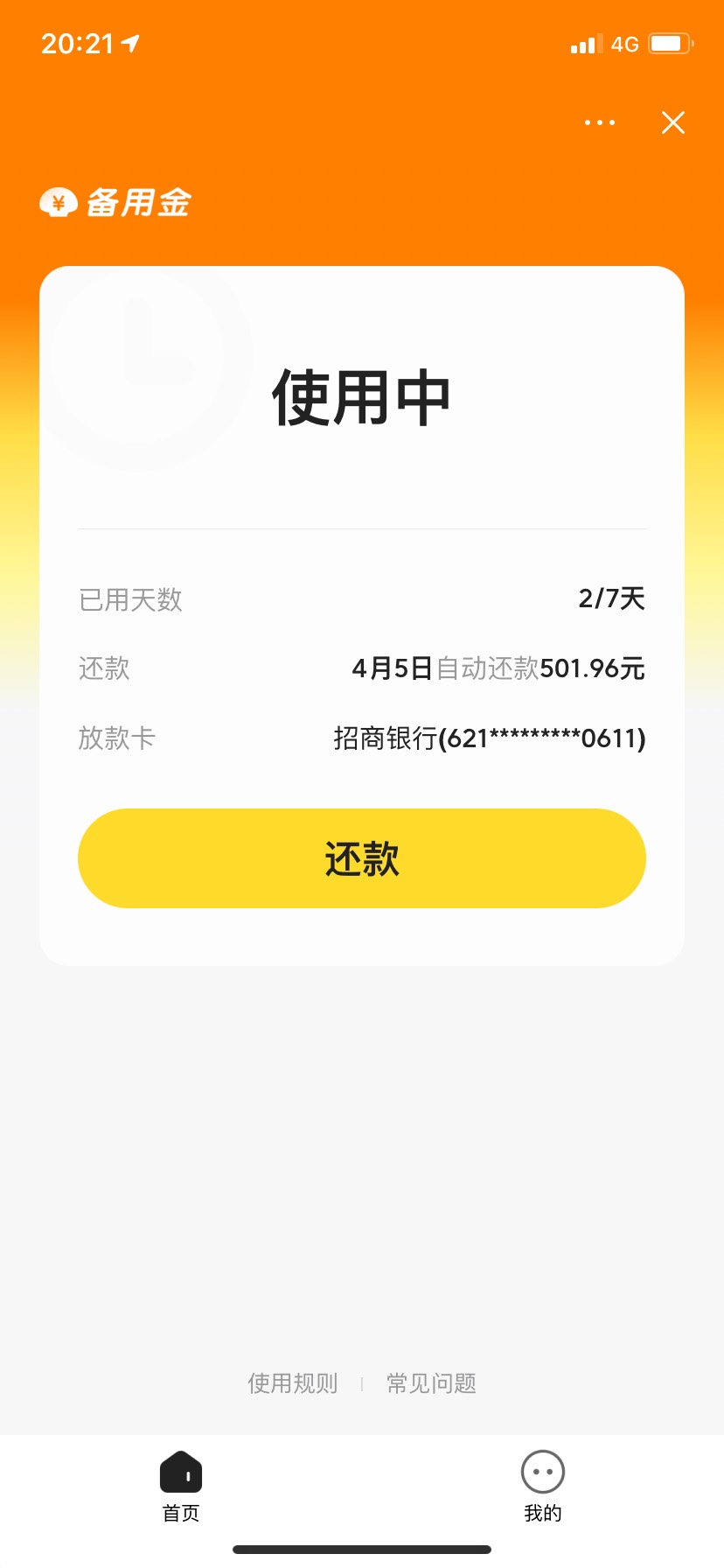
Task: Open the 使用规则 link
Action: [x=293, y=1383]
